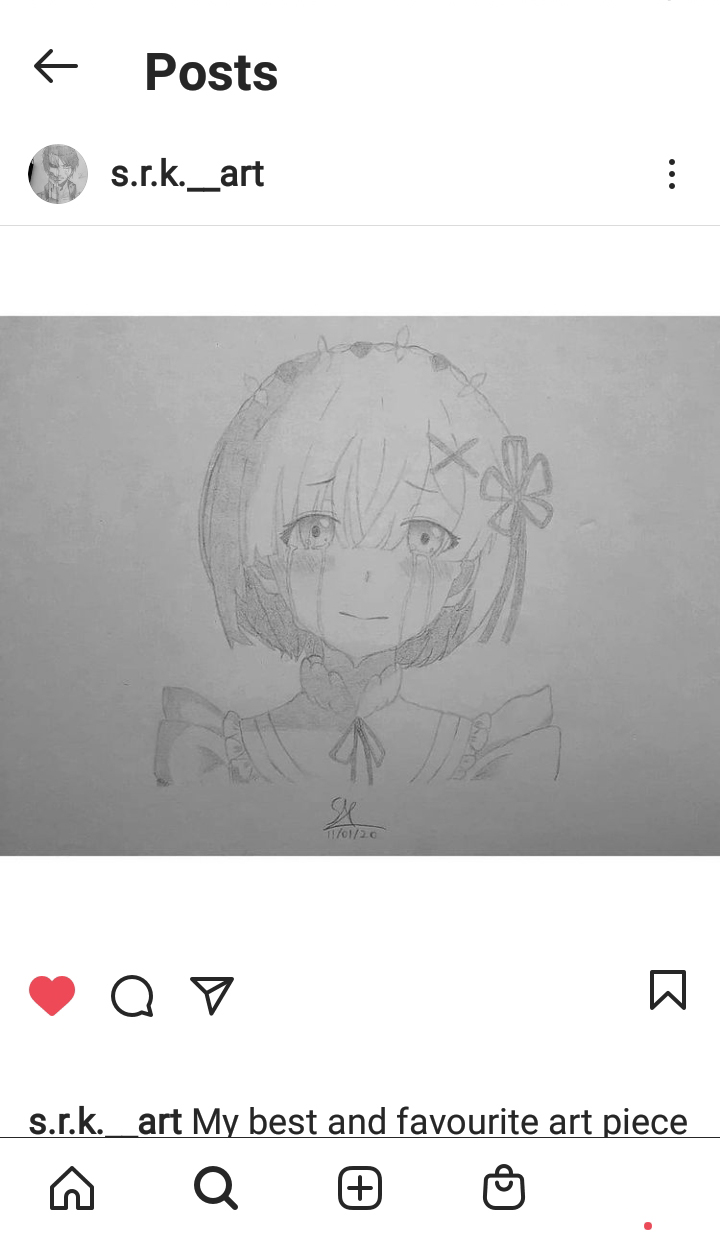The image size is (720, 1238).
Task: Open the s.r.k.__art username in header
Action: [187, 174]
